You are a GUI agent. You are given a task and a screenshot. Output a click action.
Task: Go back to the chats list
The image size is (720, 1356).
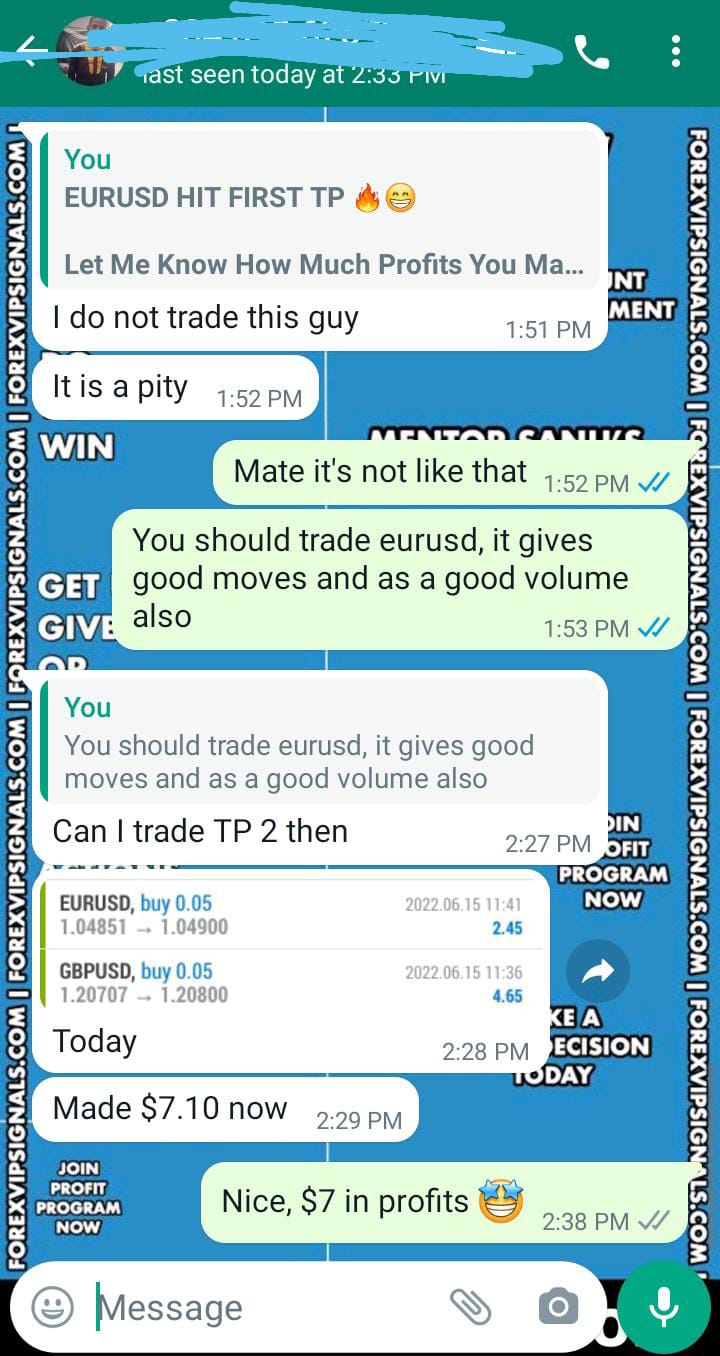(x=28, y=52)
